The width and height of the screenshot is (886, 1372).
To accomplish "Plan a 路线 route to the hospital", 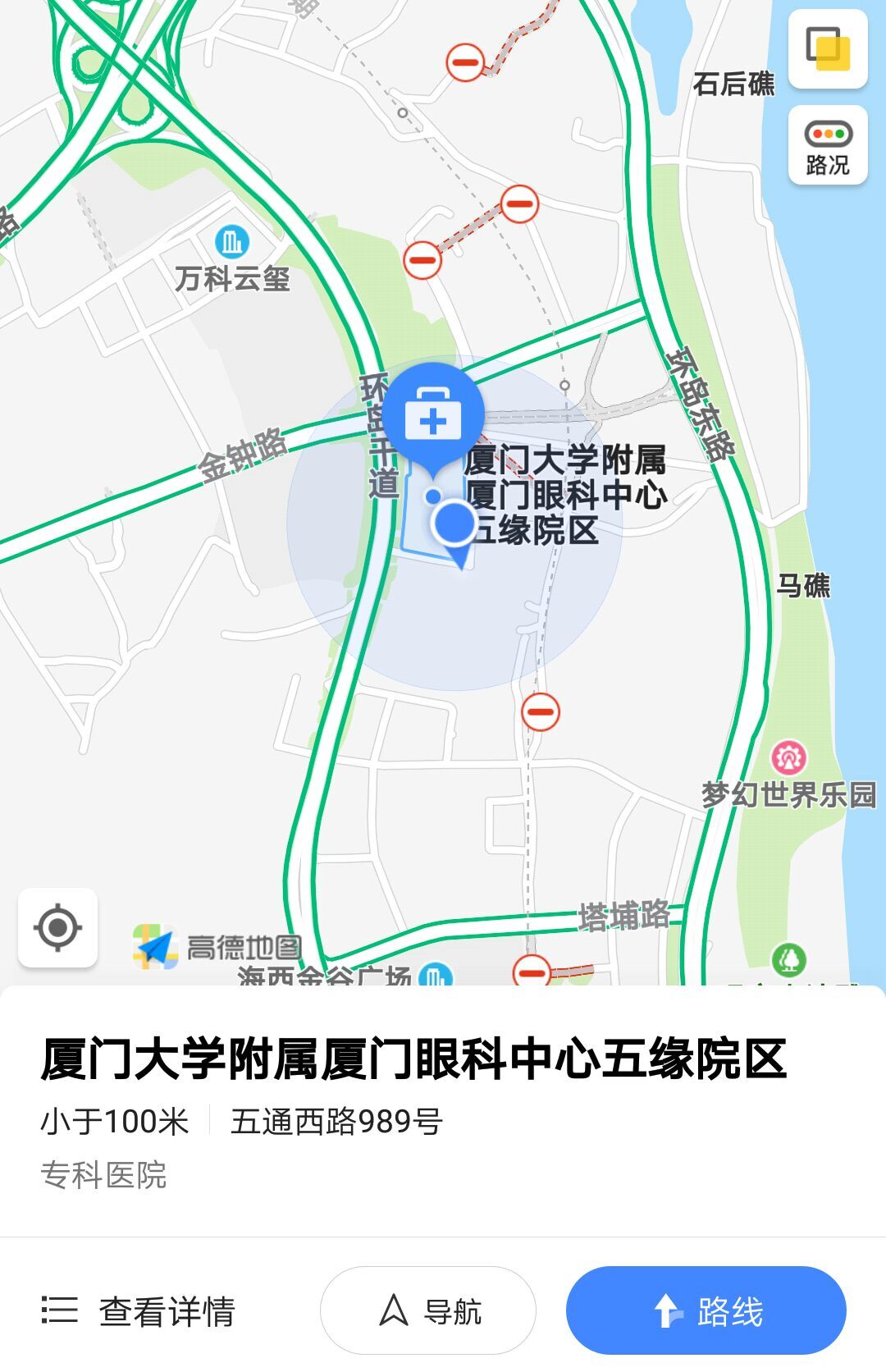I will point(706,1310).
